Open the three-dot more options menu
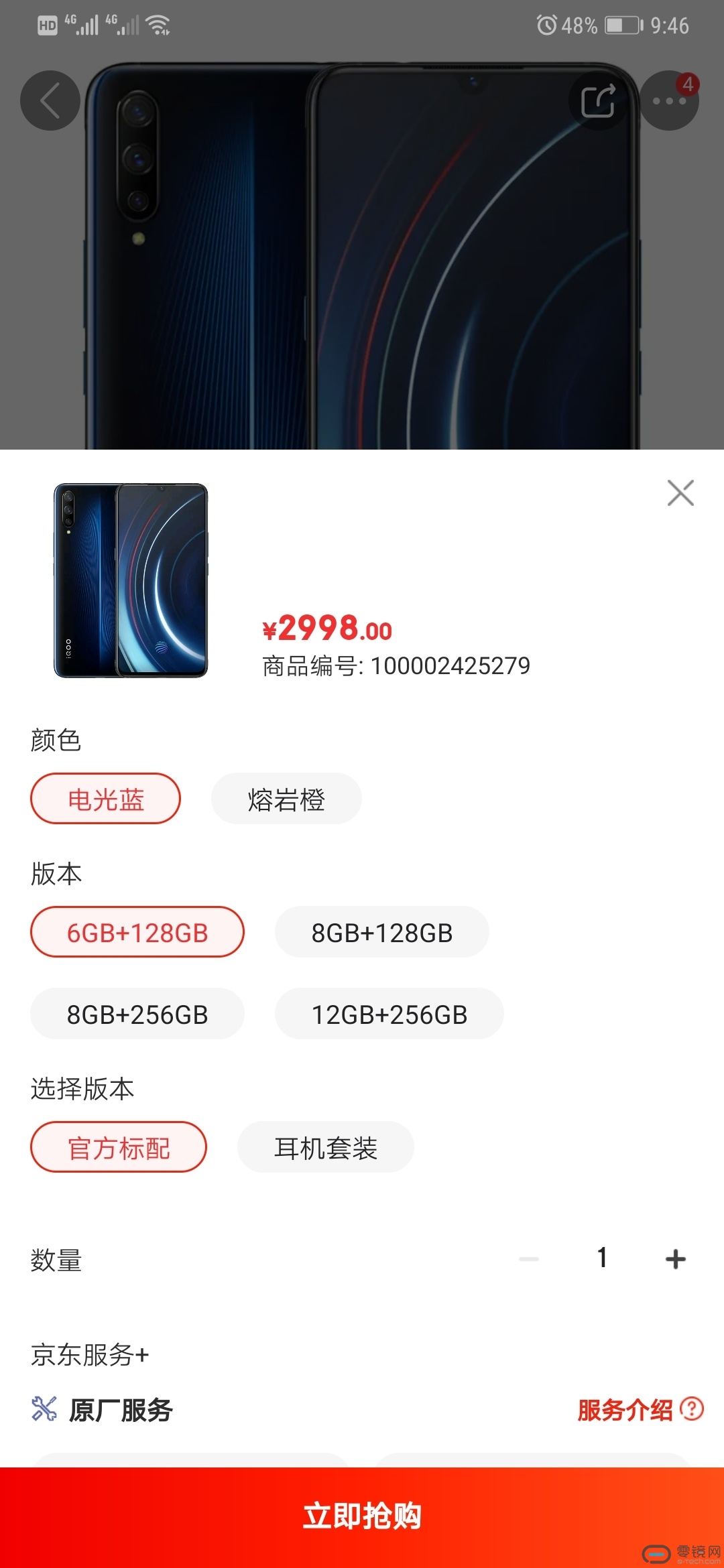The image size is (724, 1568). (669, 101)
